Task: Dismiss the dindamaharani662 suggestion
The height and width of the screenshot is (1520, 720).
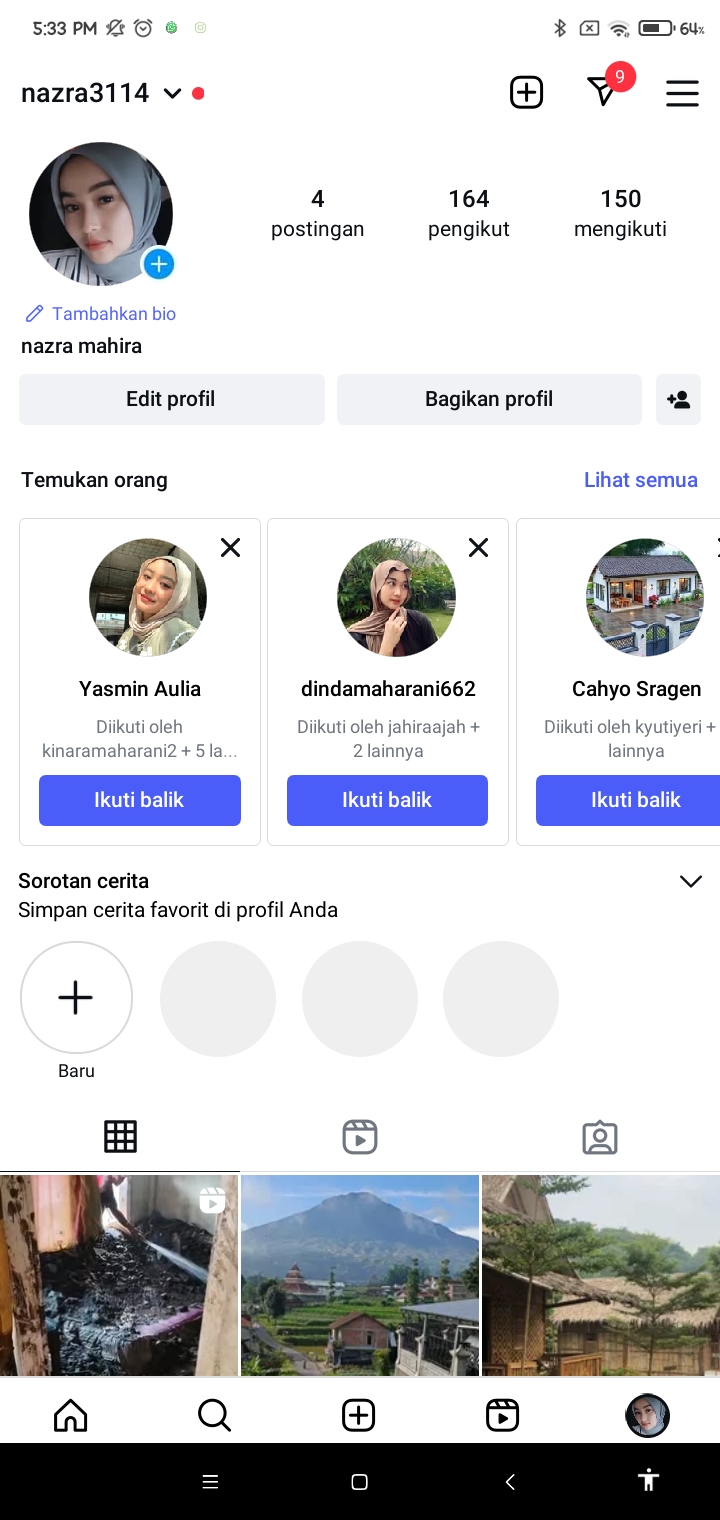Action: [479, 547]
